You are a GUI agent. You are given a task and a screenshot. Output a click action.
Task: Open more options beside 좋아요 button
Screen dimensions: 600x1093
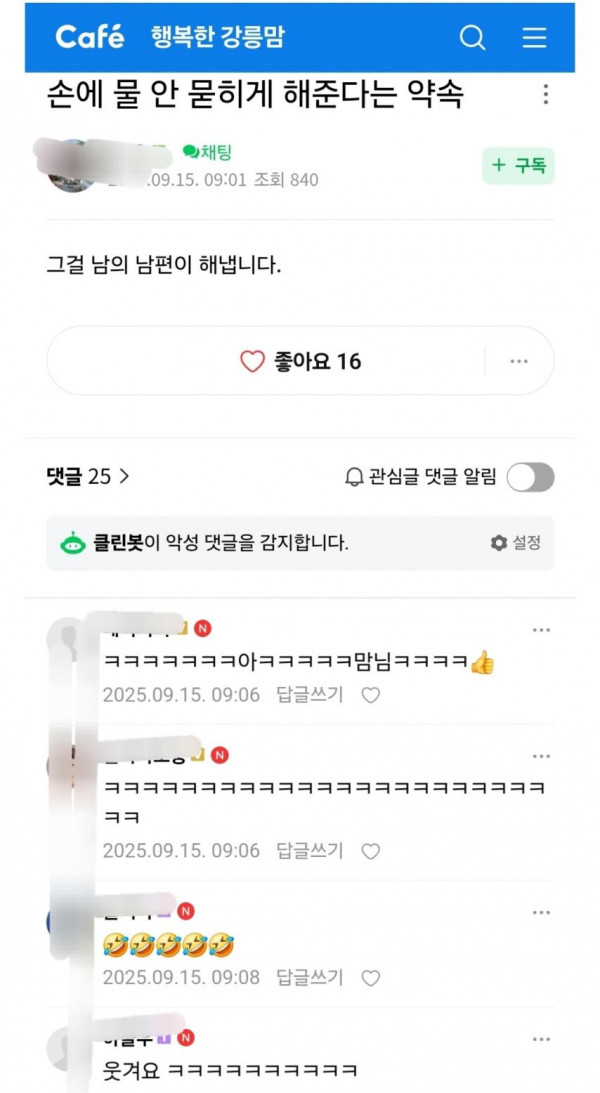tap(518, 361)
